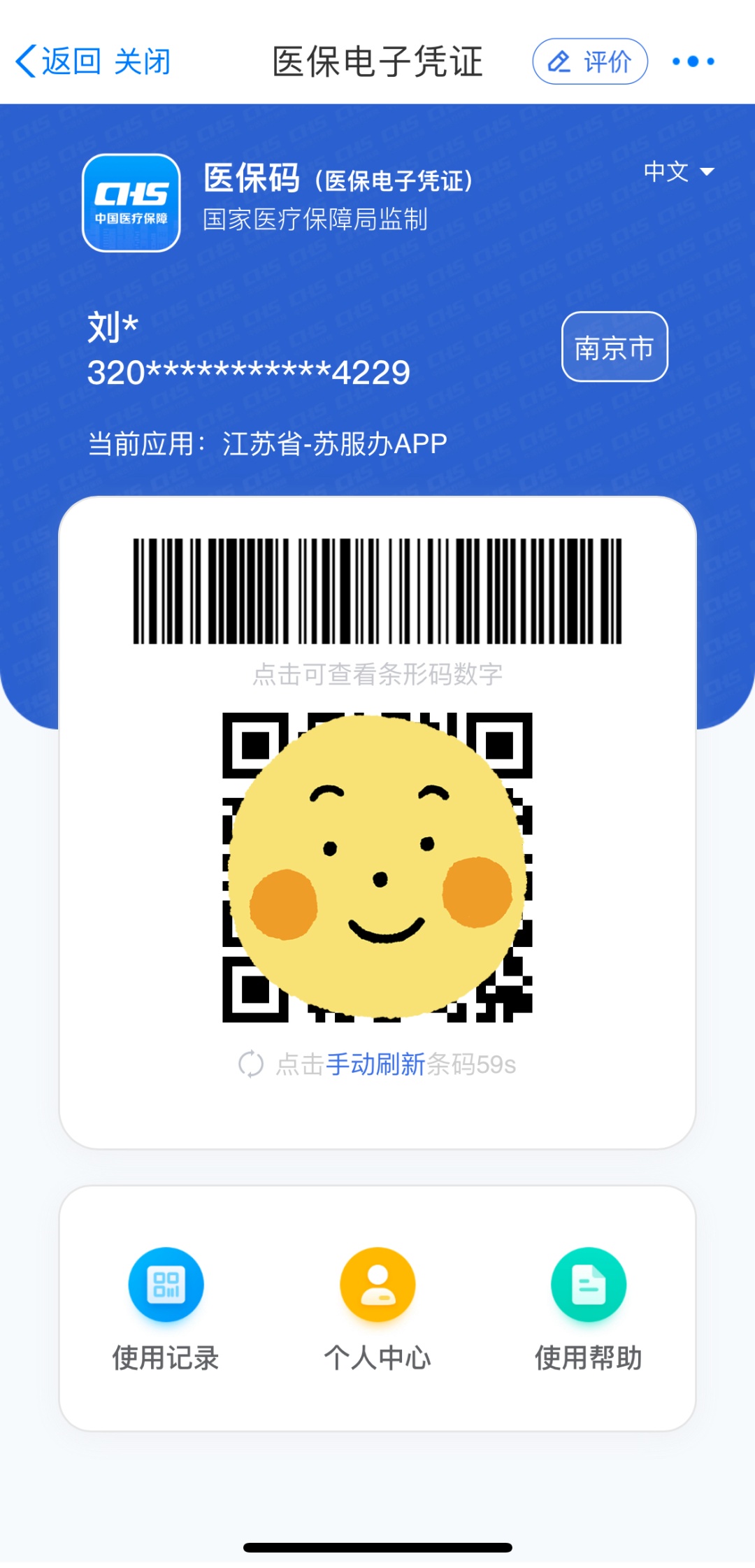The width and height of the screenshot is (755, 1568).
Task: Expand the language selector arrow
Action: (x=708, y=171)
